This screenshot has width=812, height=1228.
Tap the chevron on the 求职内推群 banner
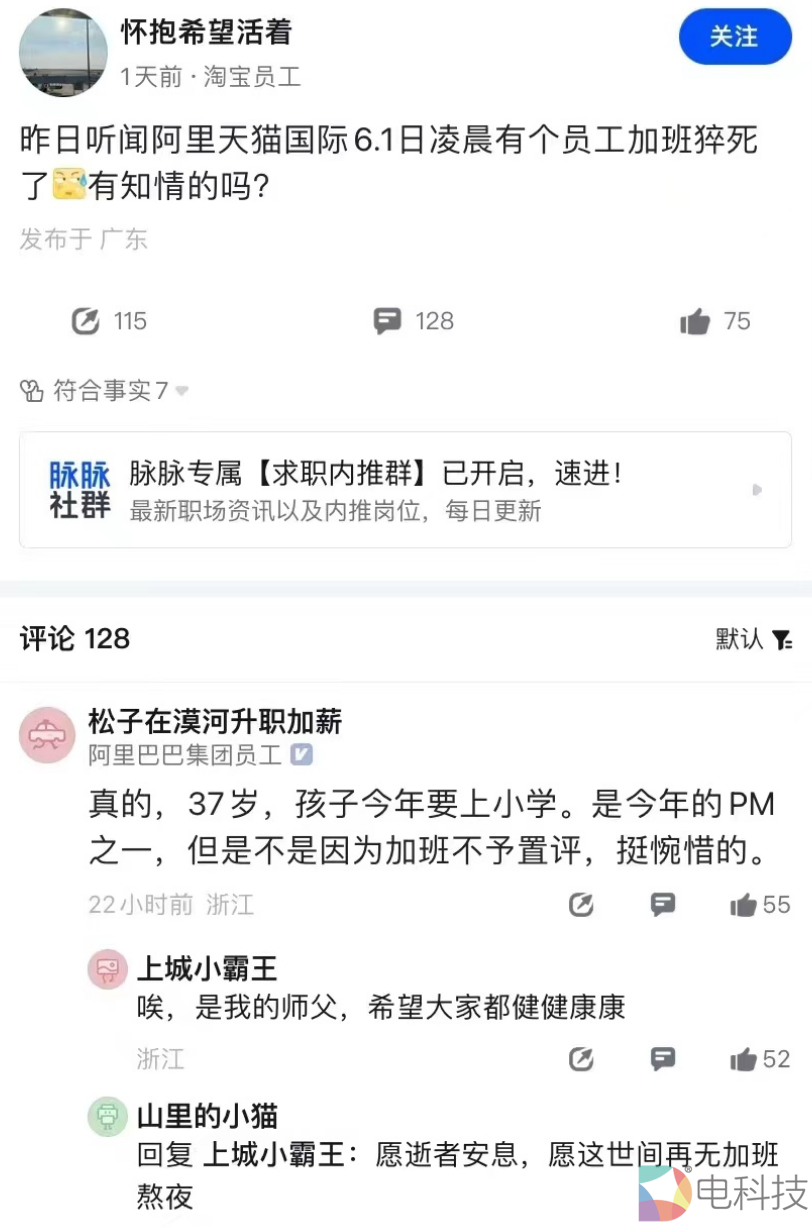click(x=758, y=489)
